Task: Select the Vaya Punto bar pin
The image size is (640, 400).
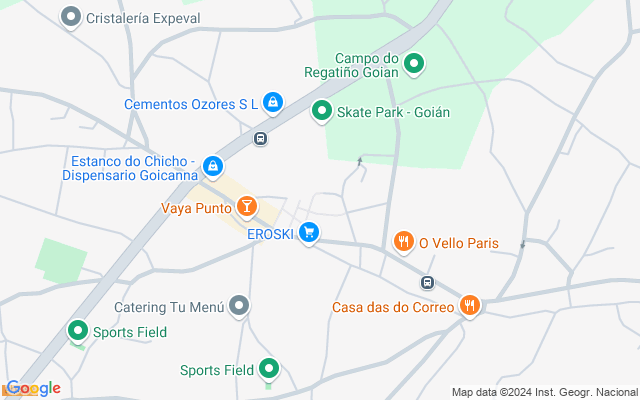Action: [x=245, y=208]
